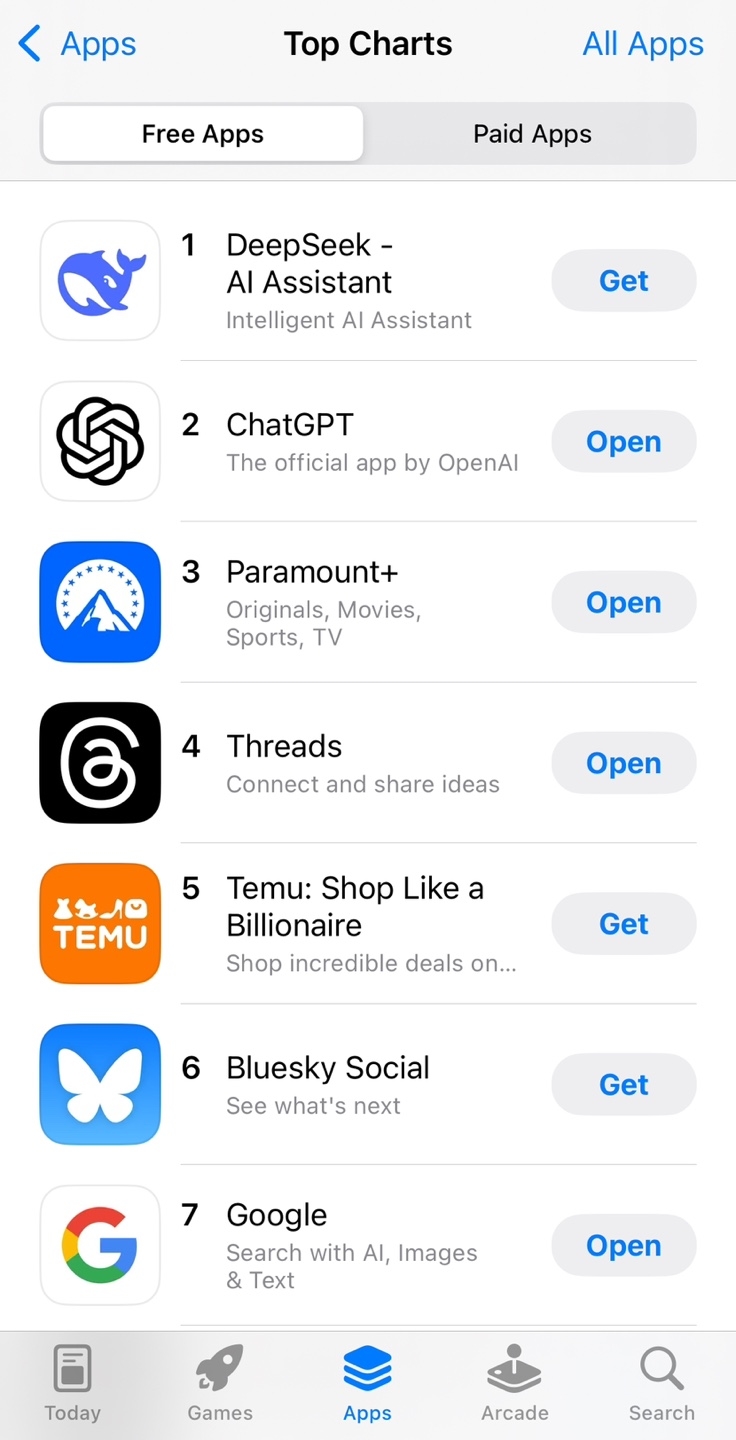
Task: Get the DeepSeek AI Assistant app
Action: click(624, 281)
